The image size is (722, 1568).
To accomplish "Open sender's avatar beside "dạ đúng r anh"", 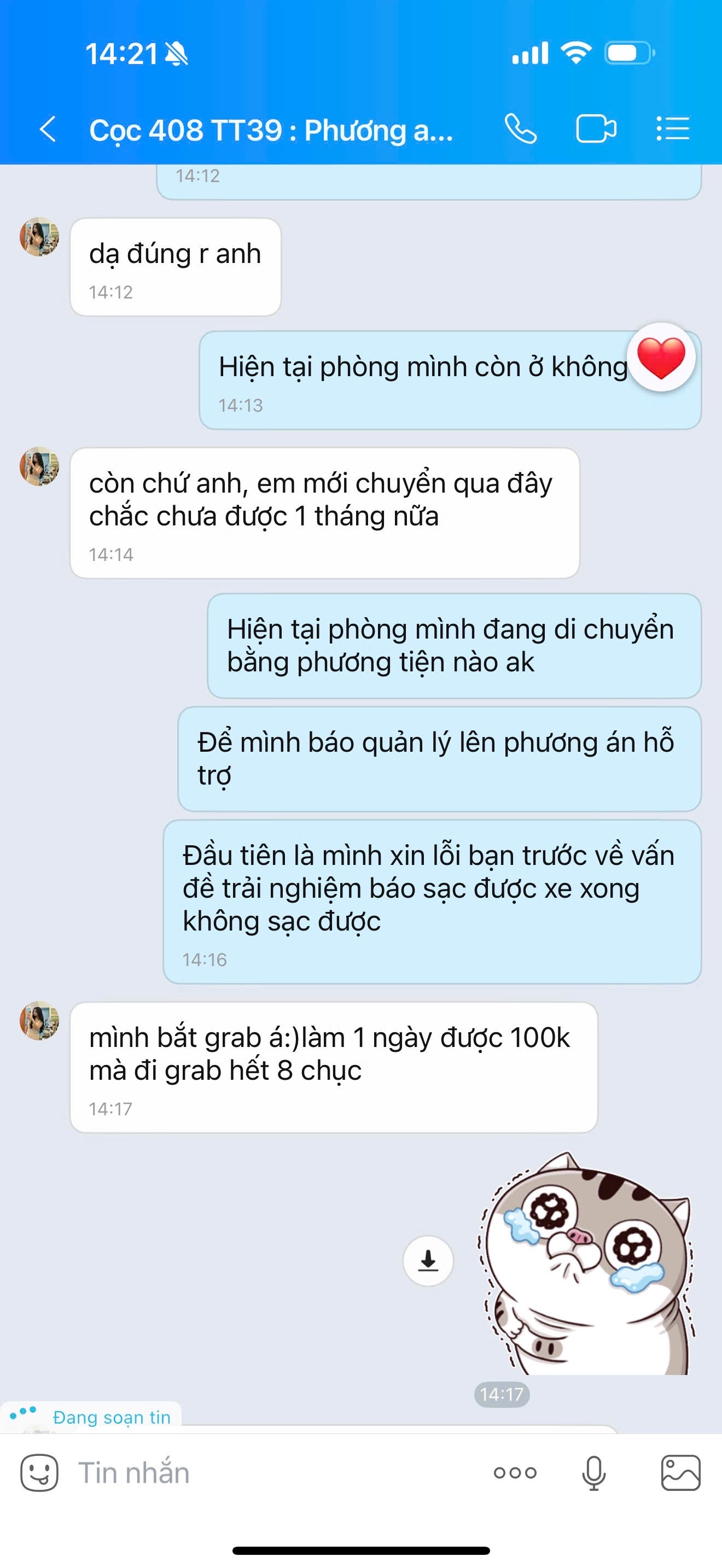I will click(39, 237).
